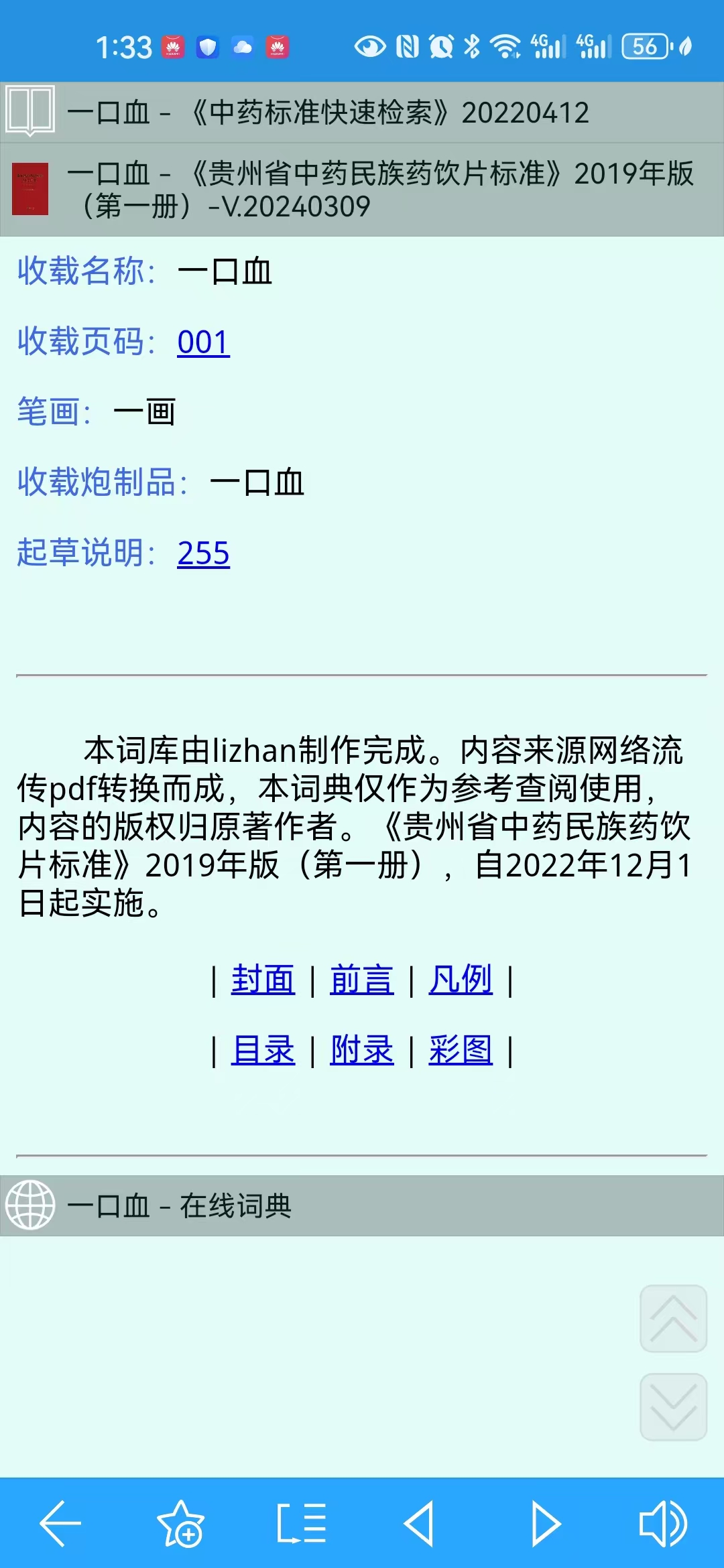Go to the next entry
The width and height of the screenshot is (724, 1568).
click(x=544, y=1523)
